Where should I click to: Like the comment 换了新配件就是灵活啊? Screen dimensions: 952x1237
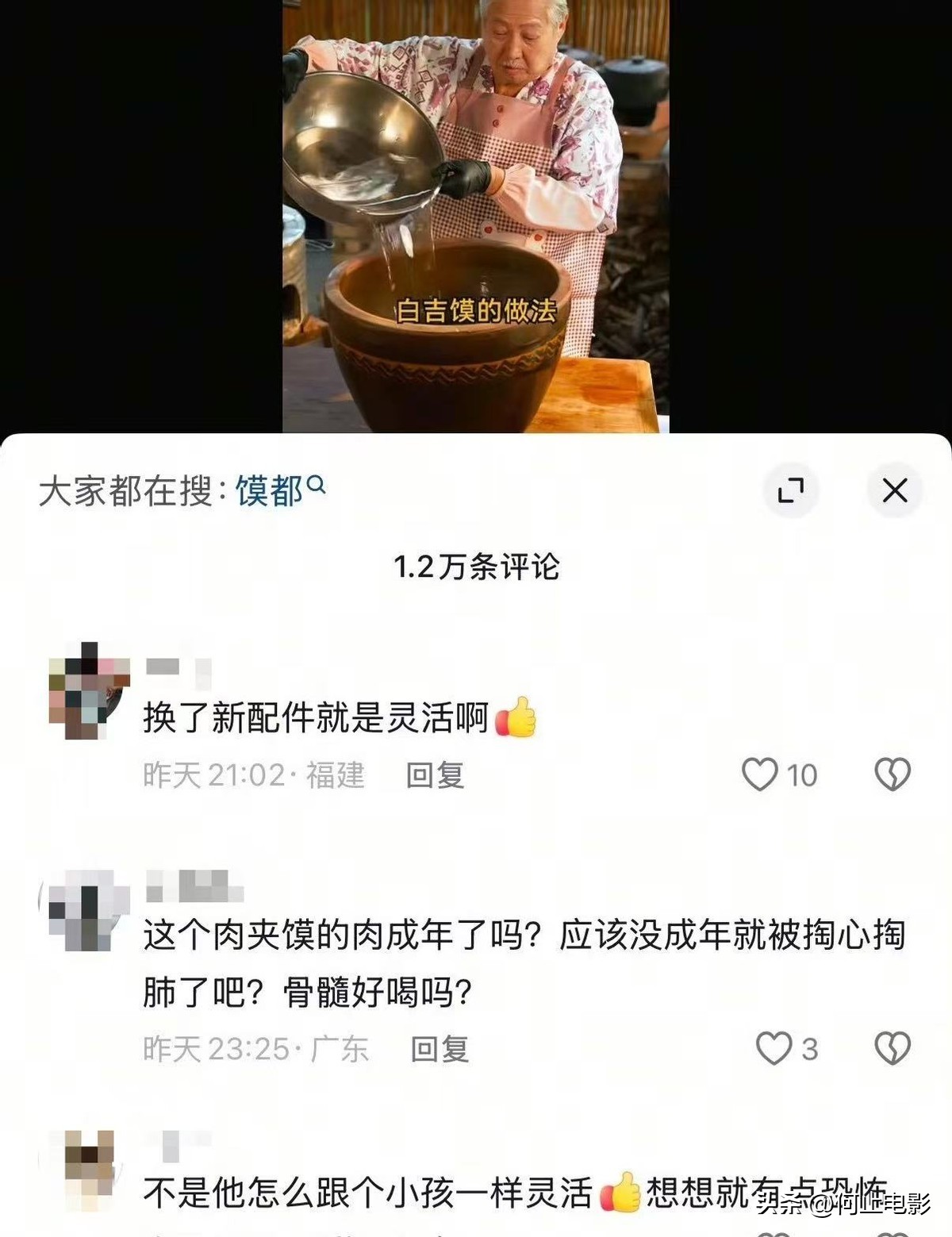pyautogui.click(x=760, y=774)
